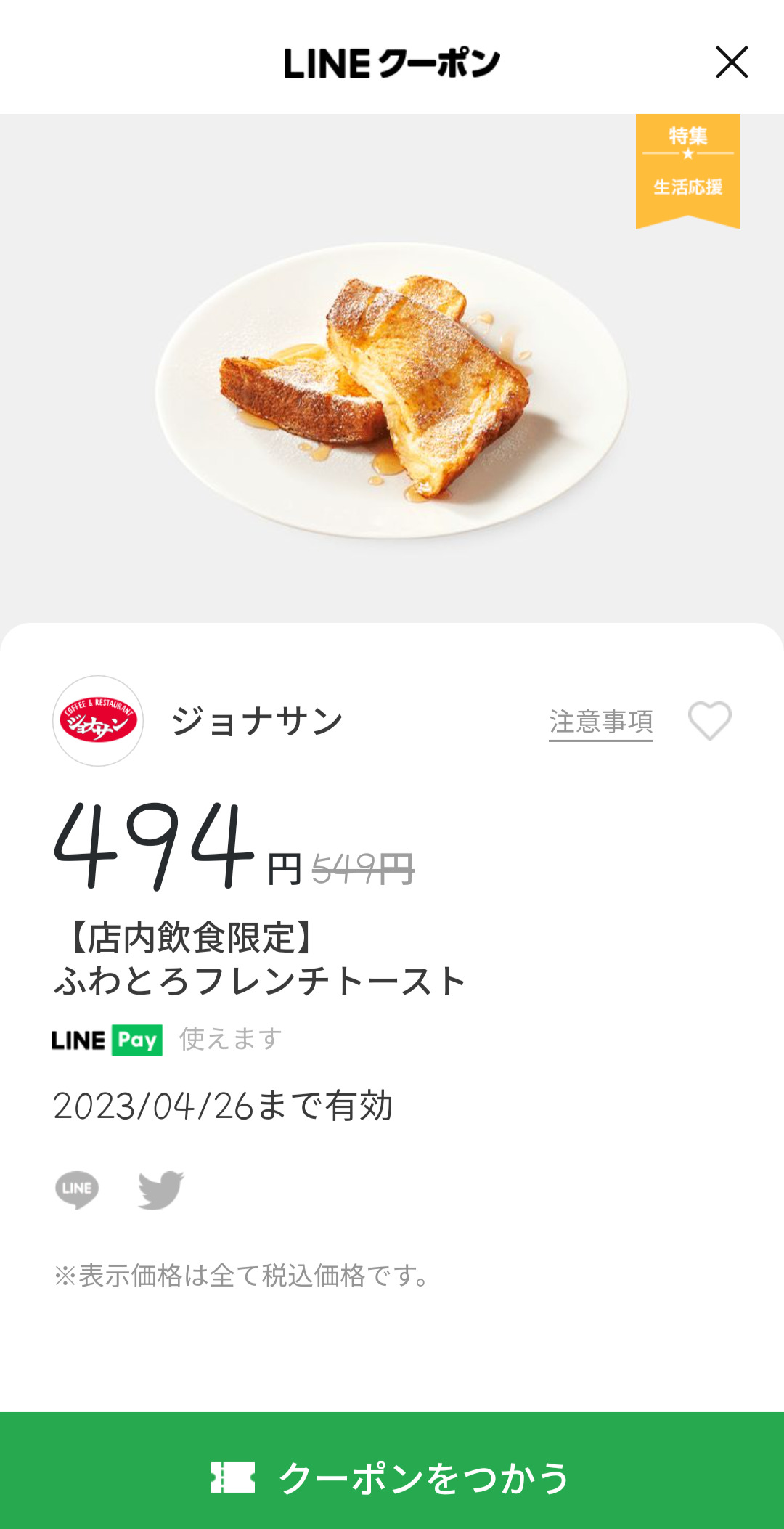Tap クーポンをつかう to use the coupon
The height and width of the screenshot is (1529, 784).
pos(392,1476)
